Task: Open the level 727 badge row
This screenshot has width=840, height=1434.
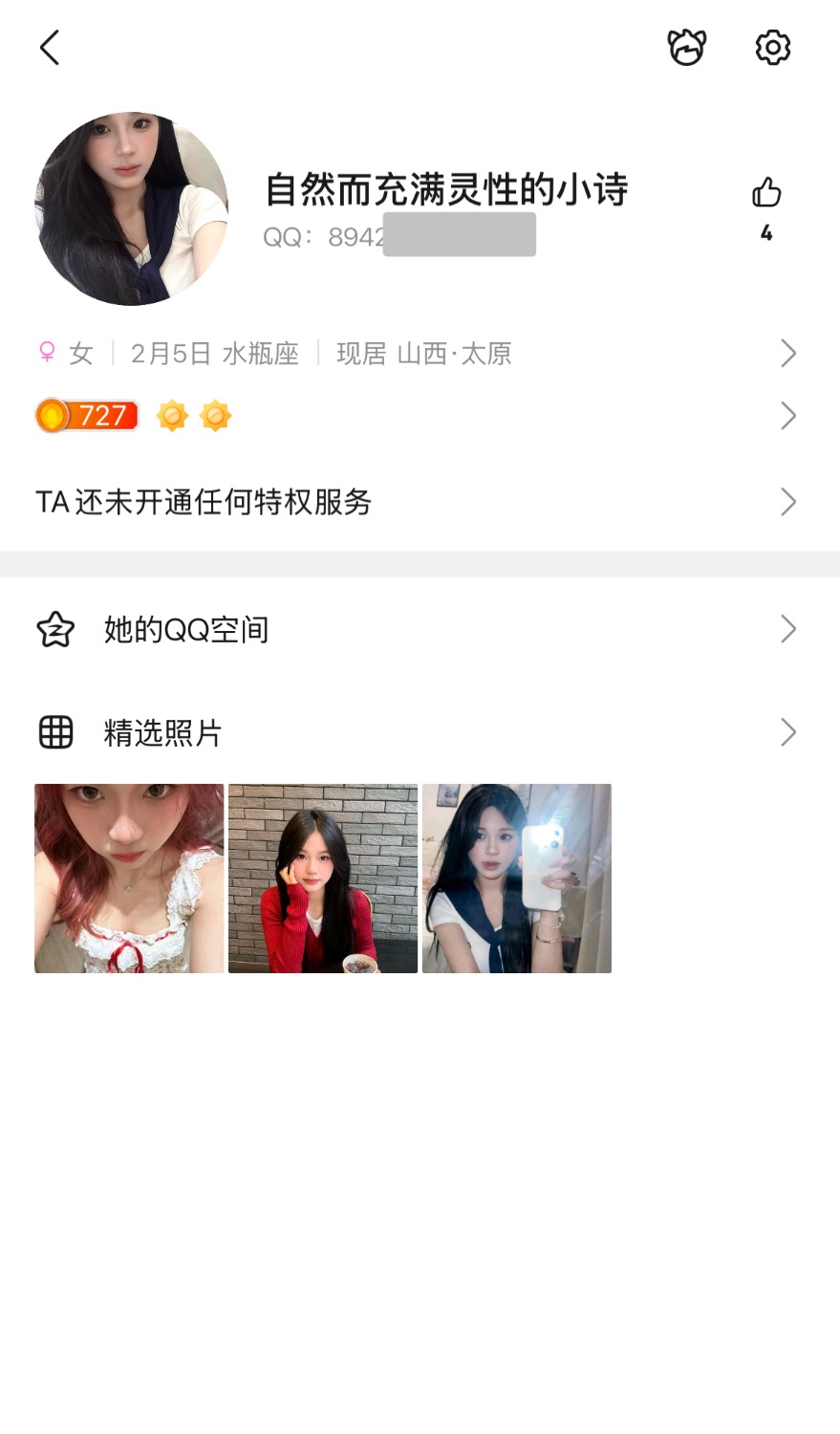Action: click(x=417, y=416)
